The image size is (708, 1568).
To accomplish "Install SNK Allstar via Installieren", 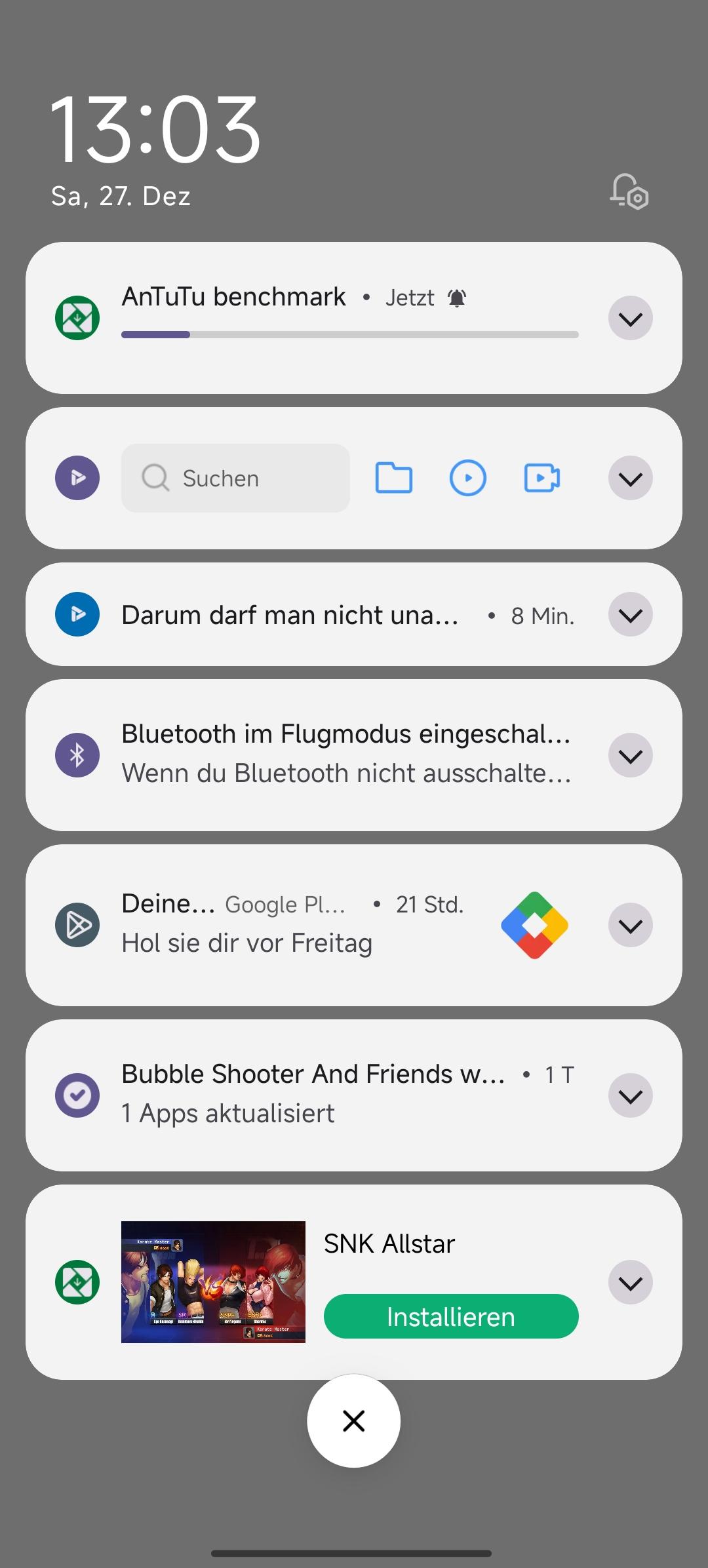I will (451, 1317).
